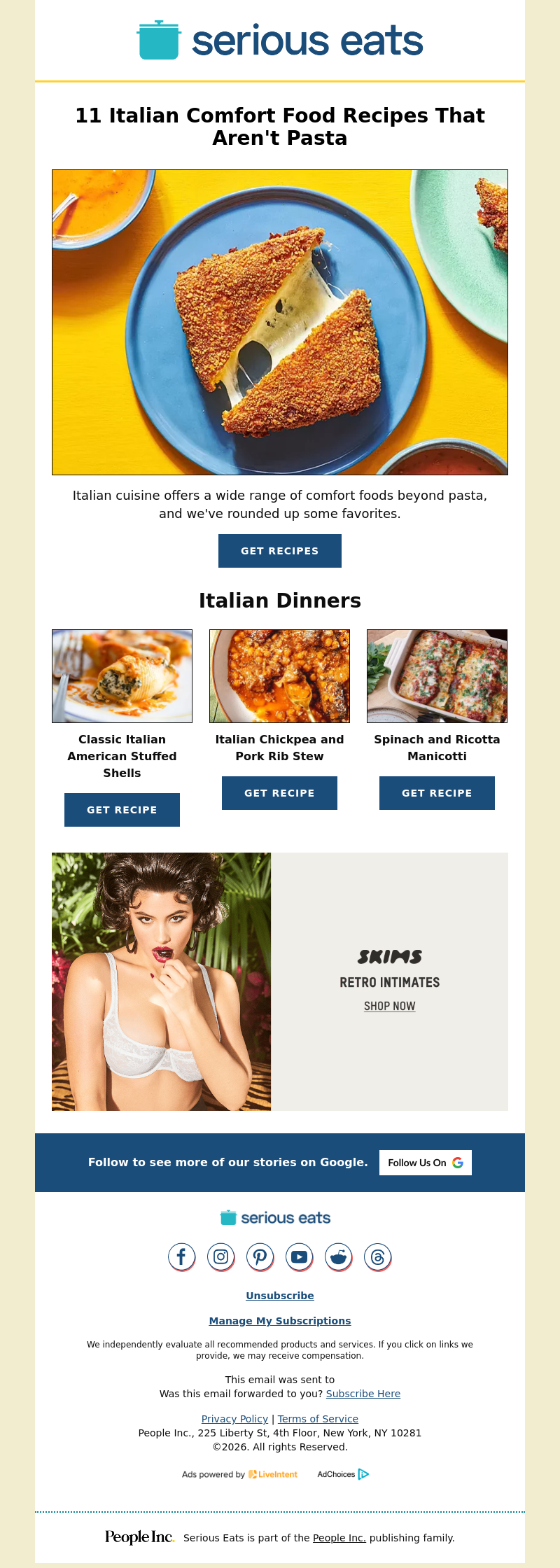
Task: Tap the GET RECIPES button
Action: coord(279,551)
